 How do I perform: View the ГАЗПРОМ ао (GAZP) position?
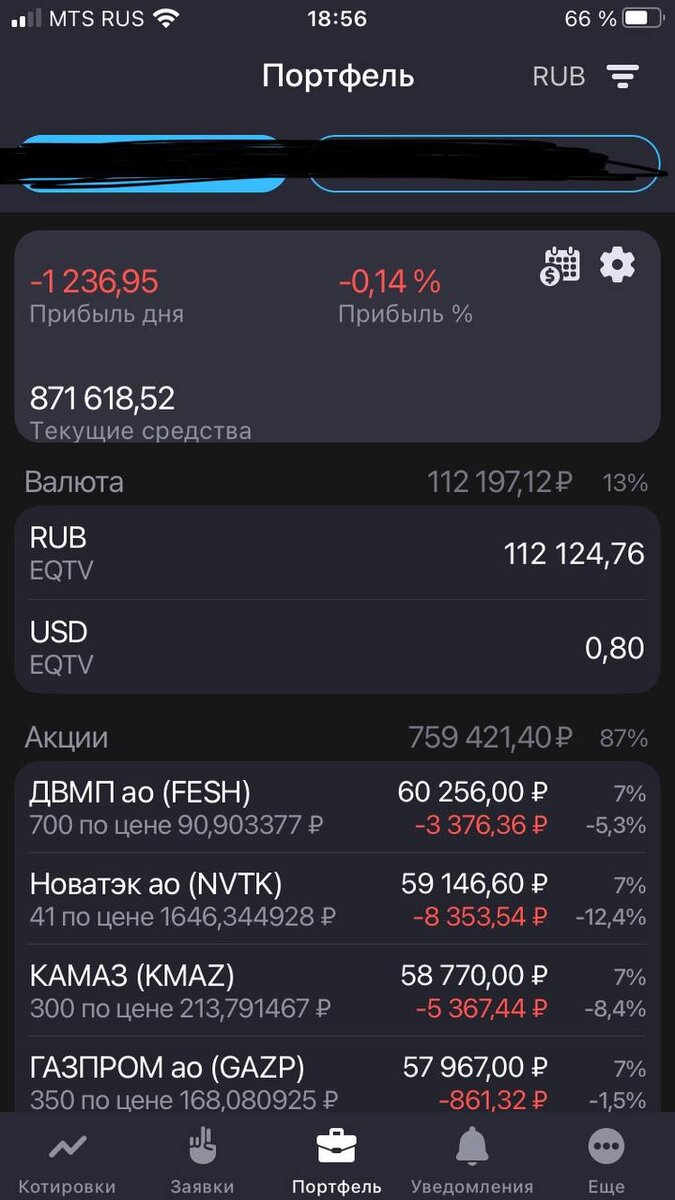tap(337, 1082)
